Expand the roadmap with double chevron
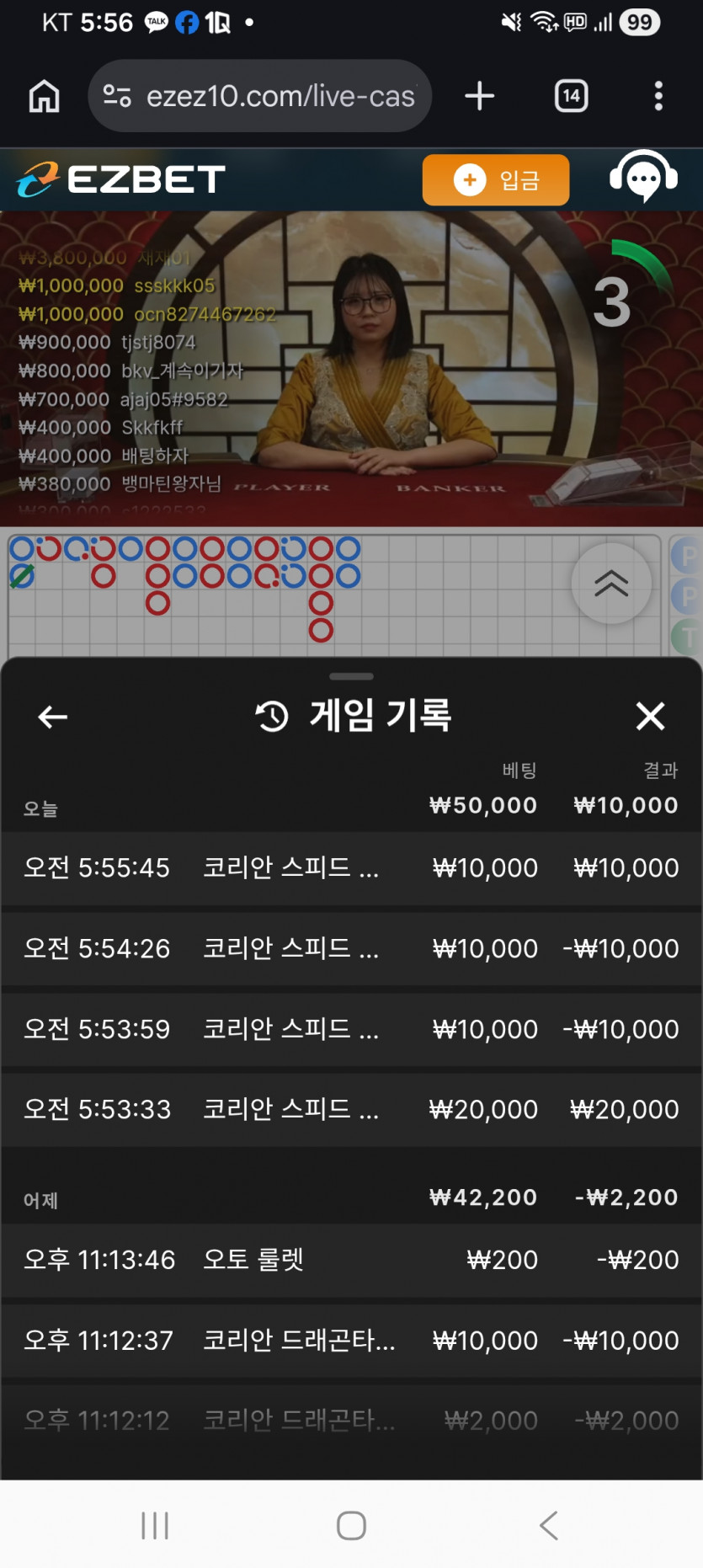Viewport: 703px width, 1568px height. coord(611,583)
